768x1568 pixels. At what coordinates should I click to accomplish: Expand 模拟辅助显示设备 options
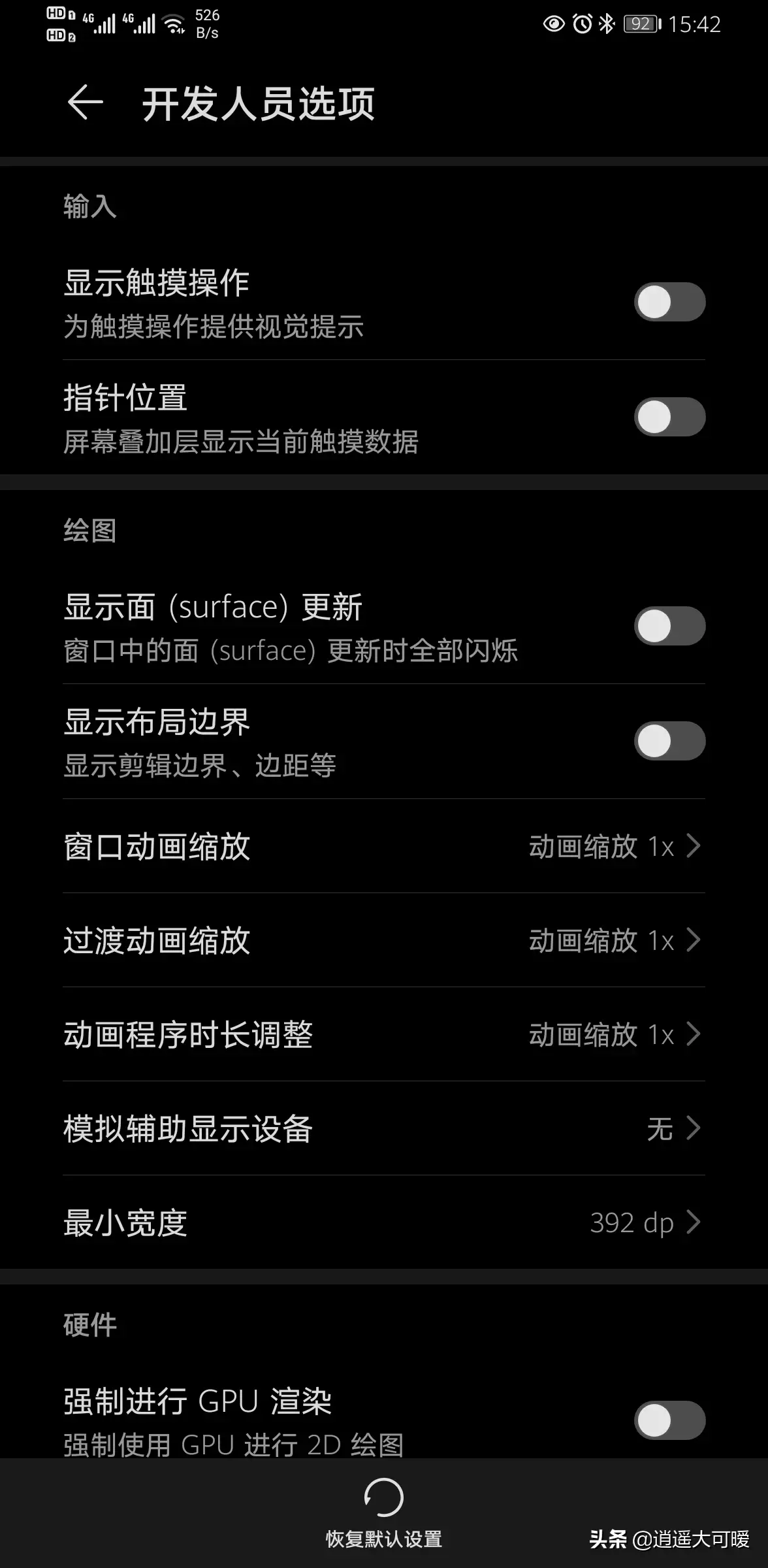tap(384, 1129)
